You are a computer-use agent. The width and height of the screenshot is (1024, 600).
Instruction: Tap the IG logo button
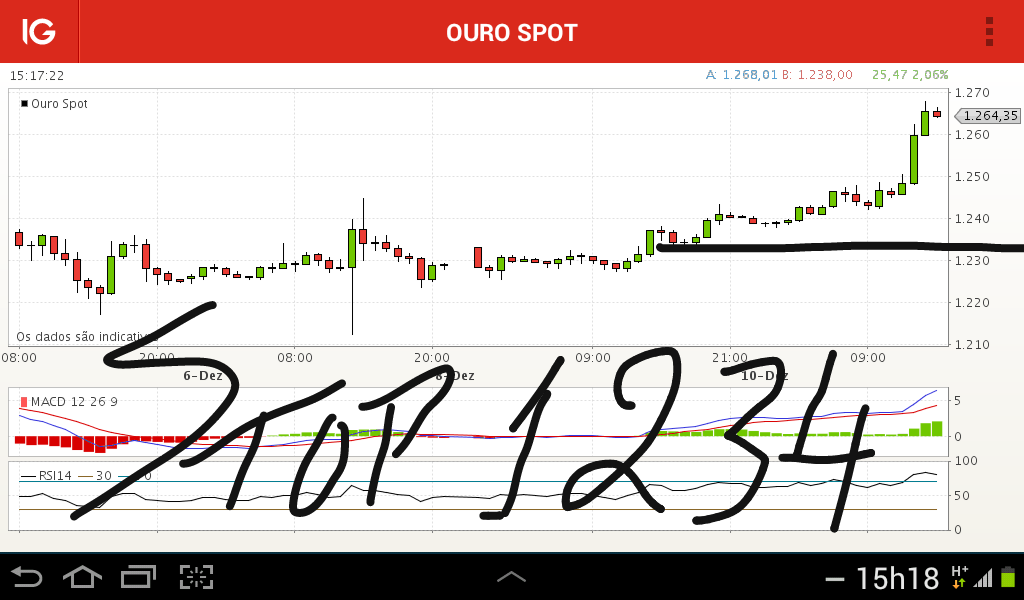click(39, 31)
